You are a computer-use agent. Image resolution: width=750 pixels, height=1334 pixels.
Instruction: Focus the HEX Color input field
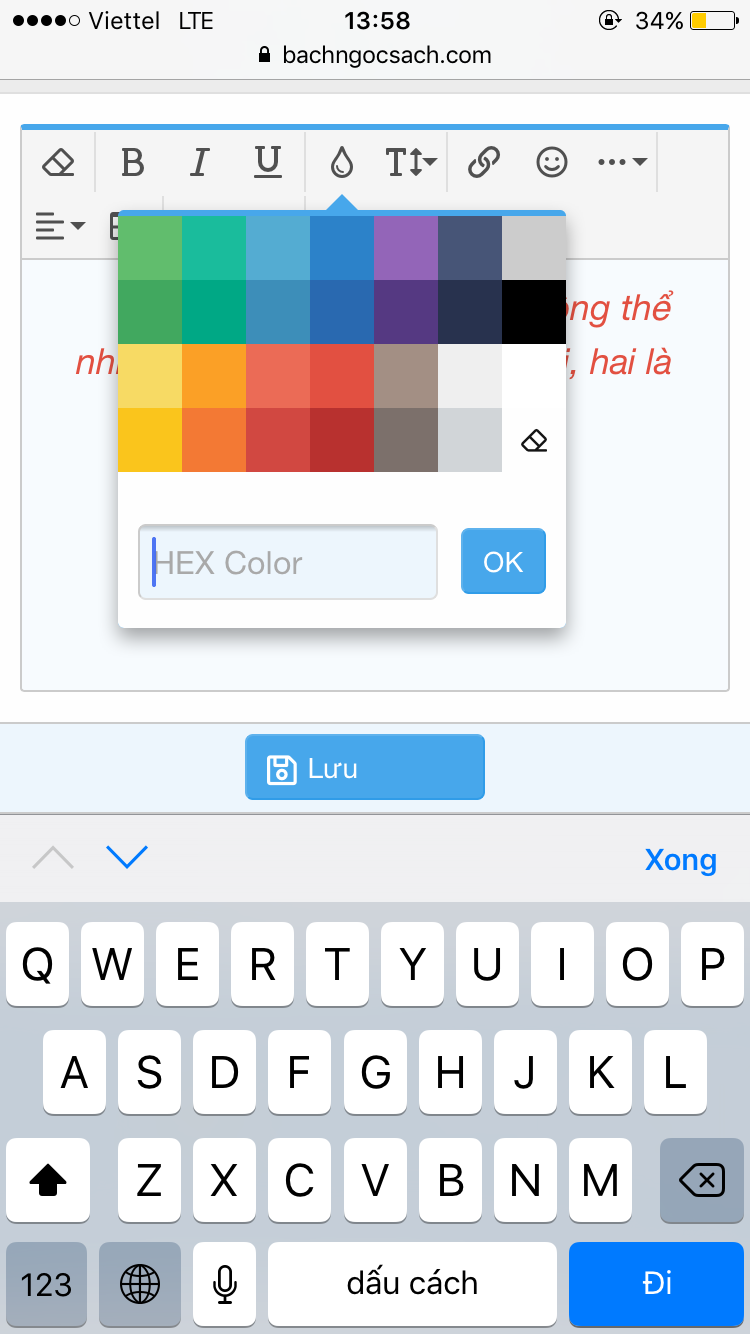(x=288, y=563)
